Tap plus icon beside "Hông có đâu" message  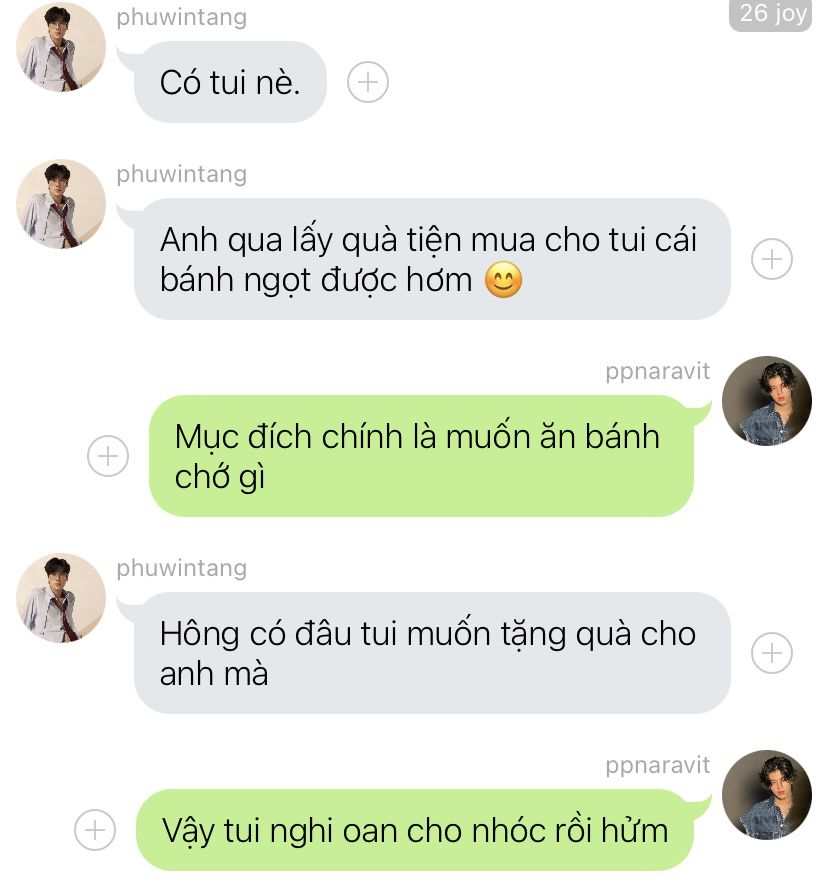(771, 654)
